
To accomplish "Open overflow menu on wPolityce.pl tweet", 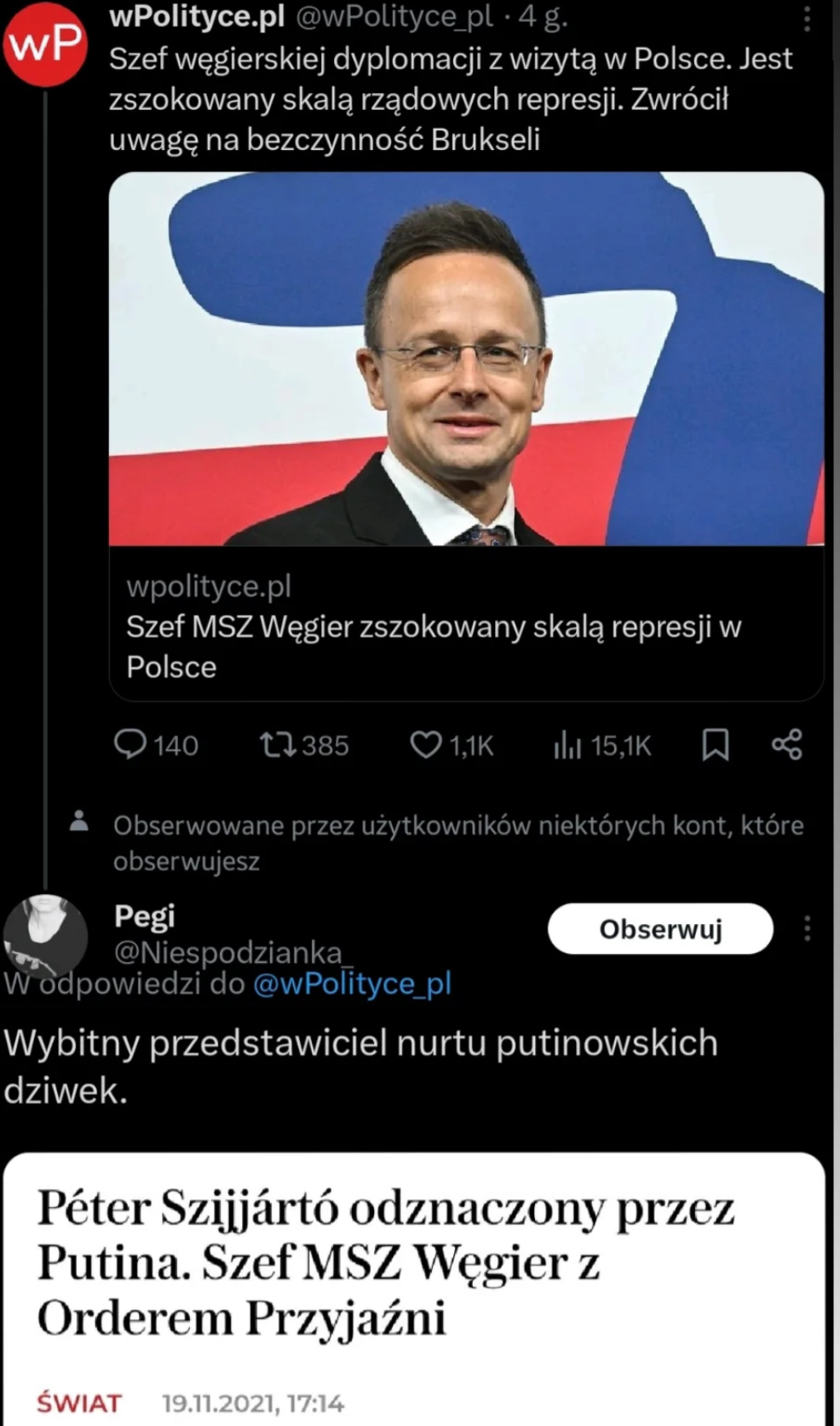I will [806, 19].
